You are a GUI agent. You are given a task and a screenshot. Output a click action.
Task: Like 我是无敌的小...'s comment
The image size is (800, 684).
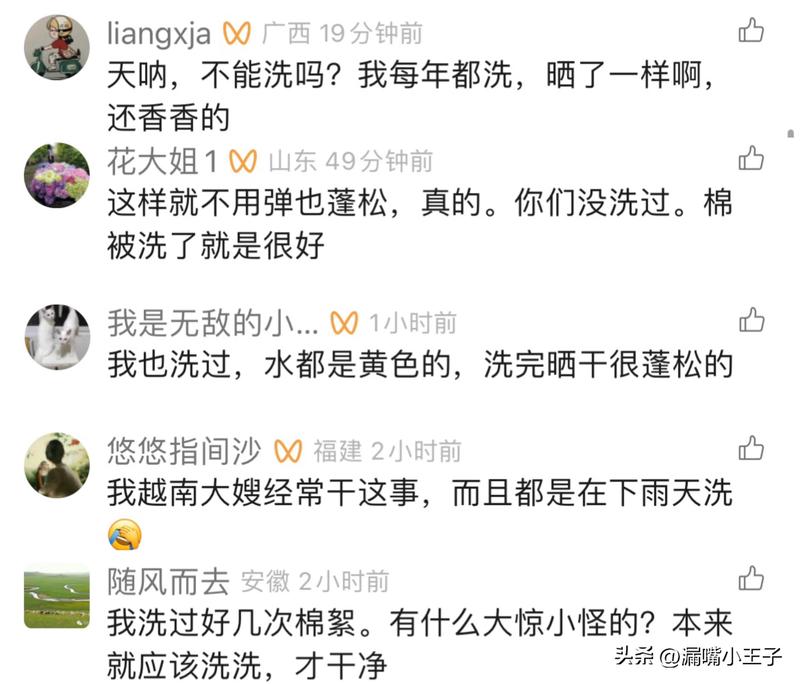tap(751, 320)
